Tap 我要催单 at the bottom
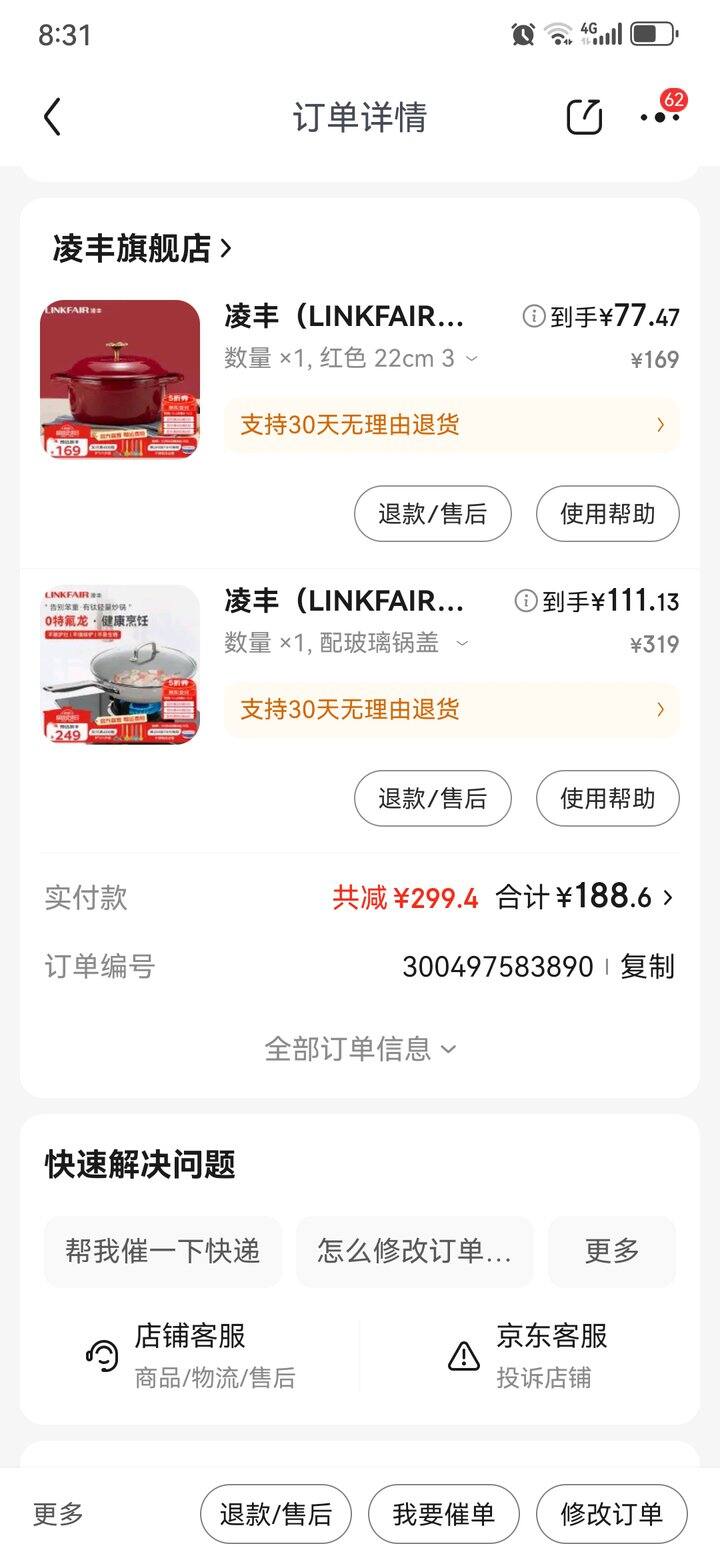720x1560 pixels. tap(444, 1514)
